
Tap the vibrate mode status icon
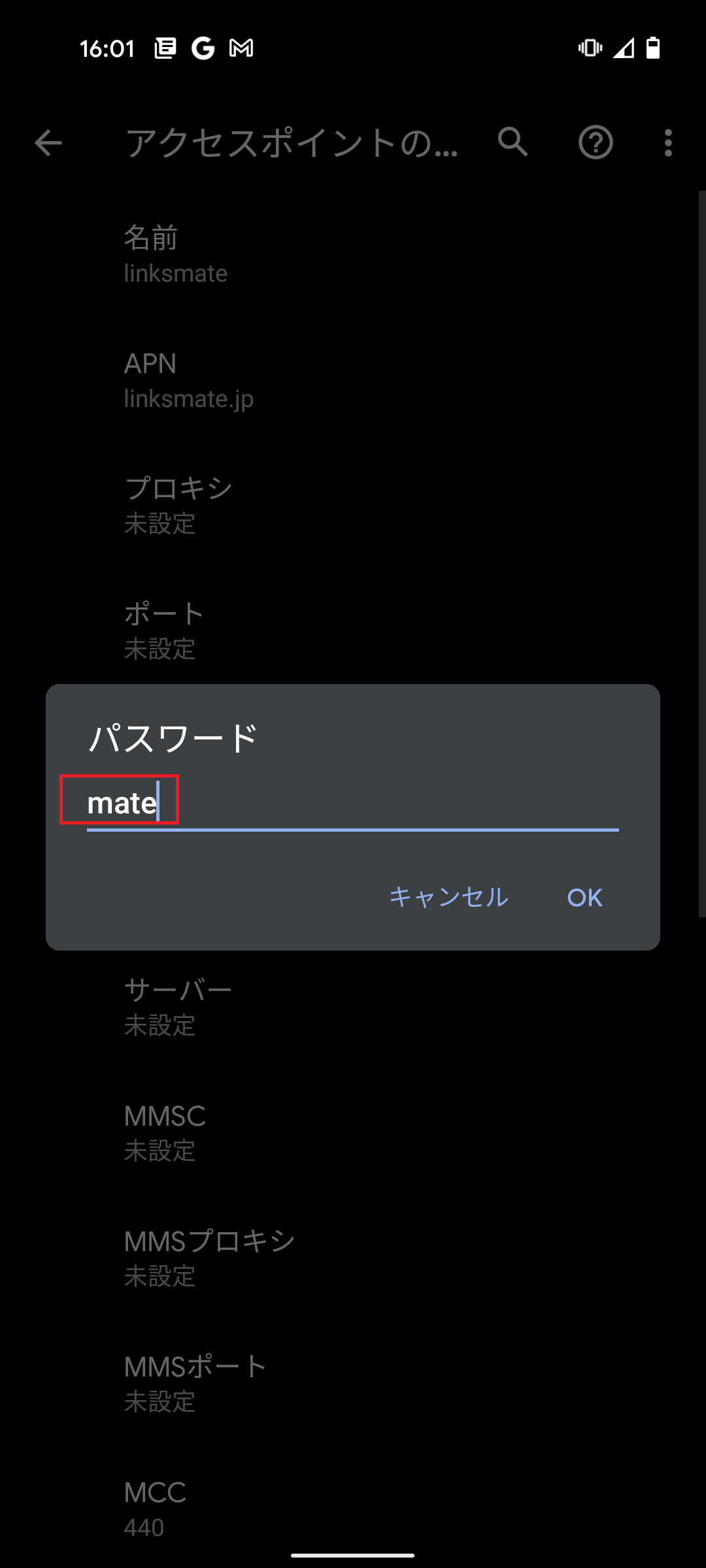588,48
